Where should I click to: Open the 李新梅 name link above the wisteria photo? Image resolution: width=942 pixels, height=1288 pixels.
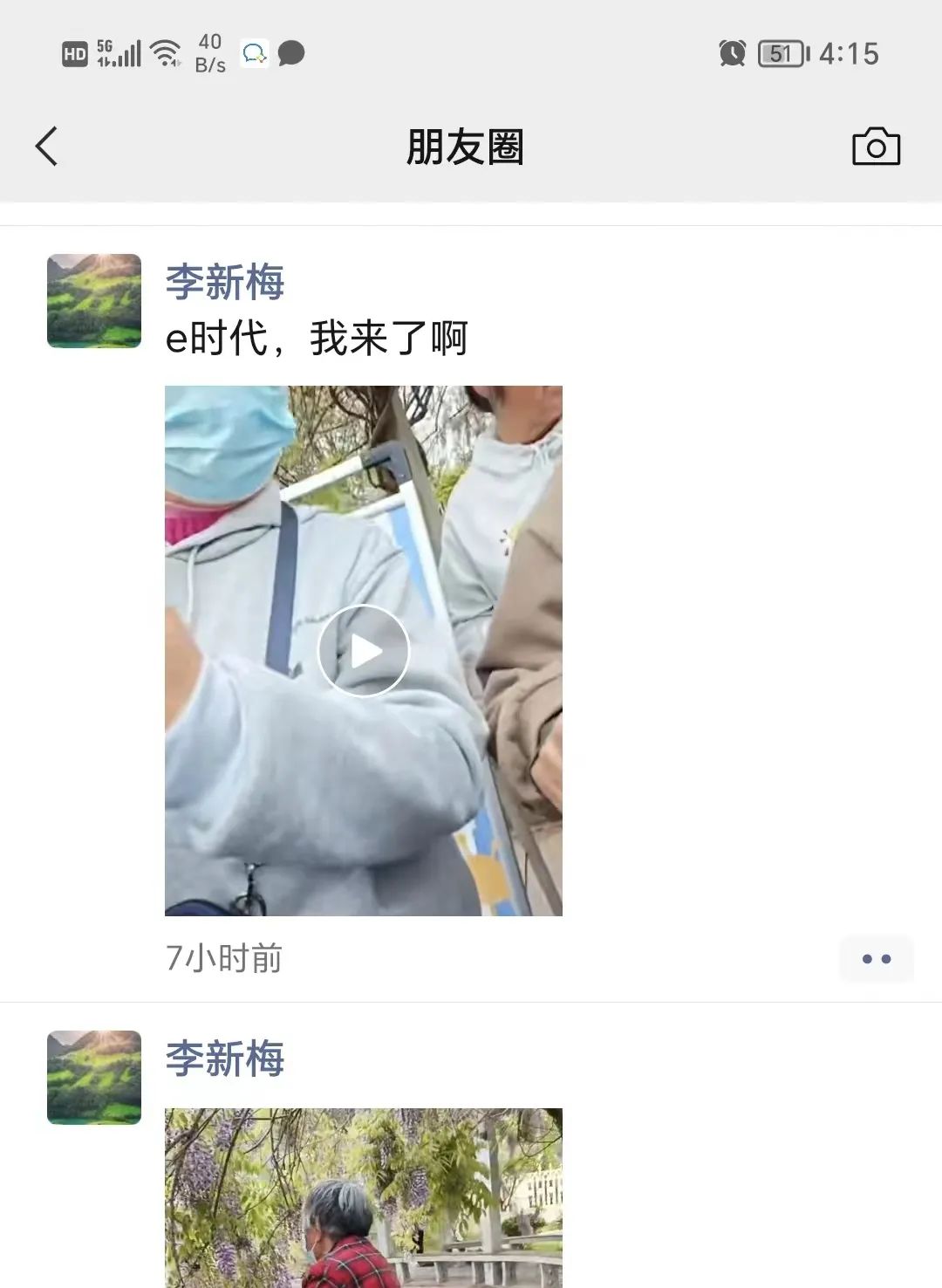click(225, 1058)
